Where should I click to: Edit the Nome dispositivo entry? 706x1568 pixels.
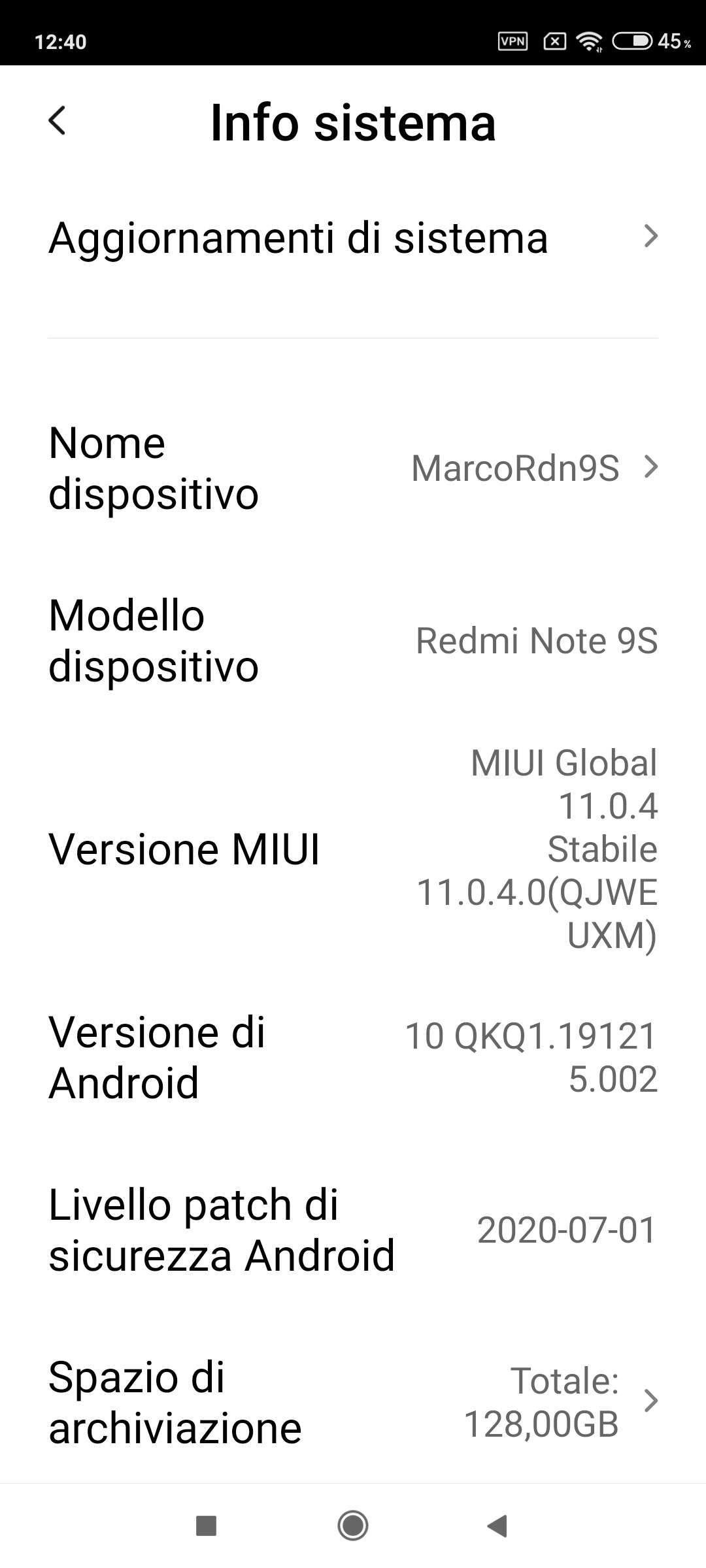pos(353,468)
